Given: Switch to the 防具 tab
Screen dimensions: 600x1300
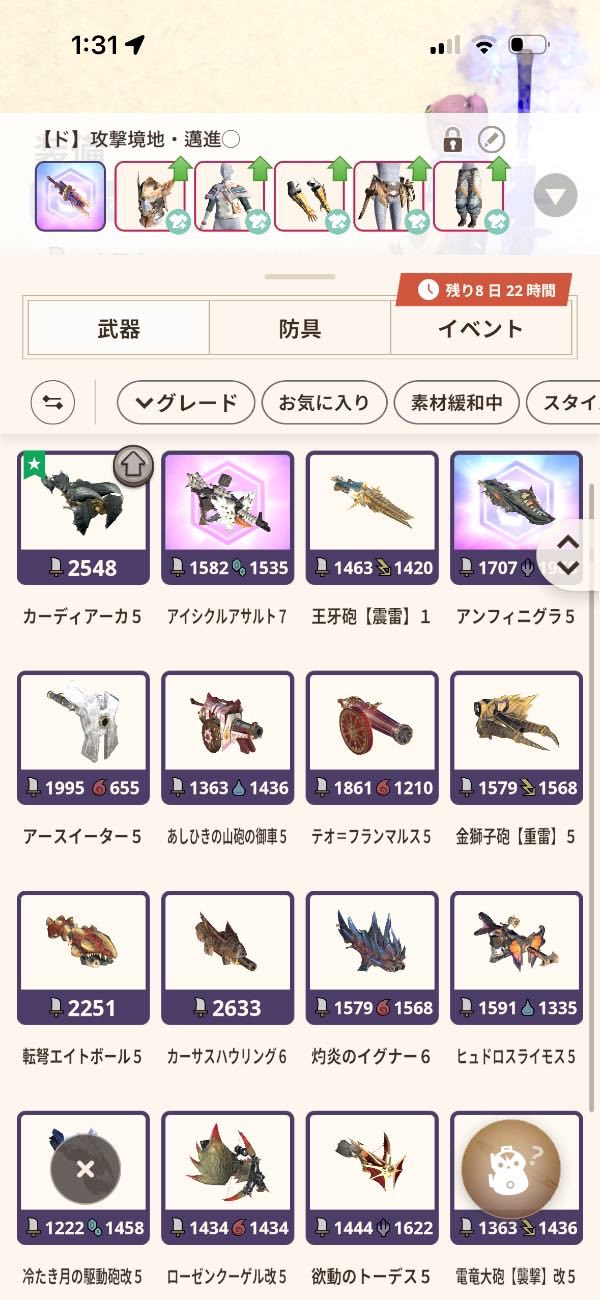Looking at the screenshot, I should point(299,328).
